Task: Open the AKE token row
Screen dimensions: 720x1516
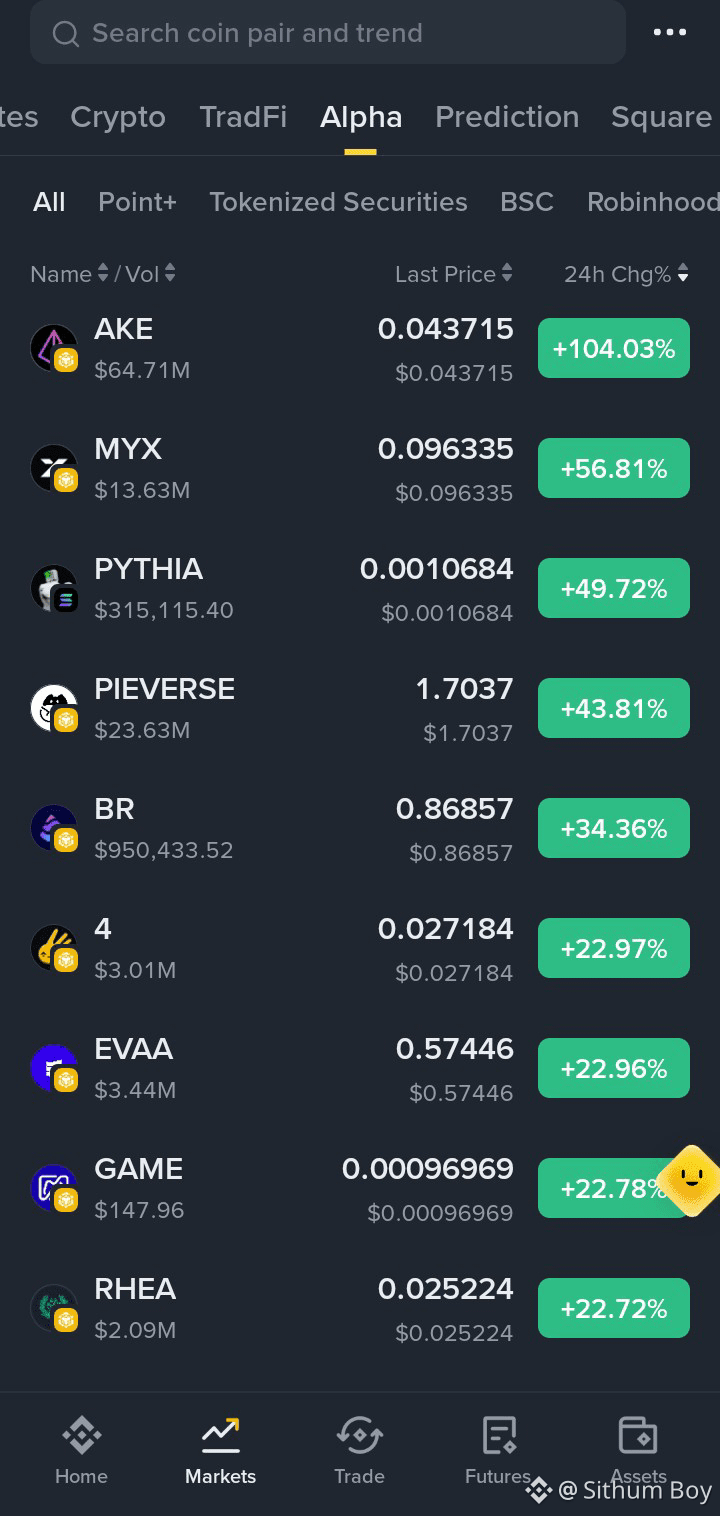Action: coord(360,349)
